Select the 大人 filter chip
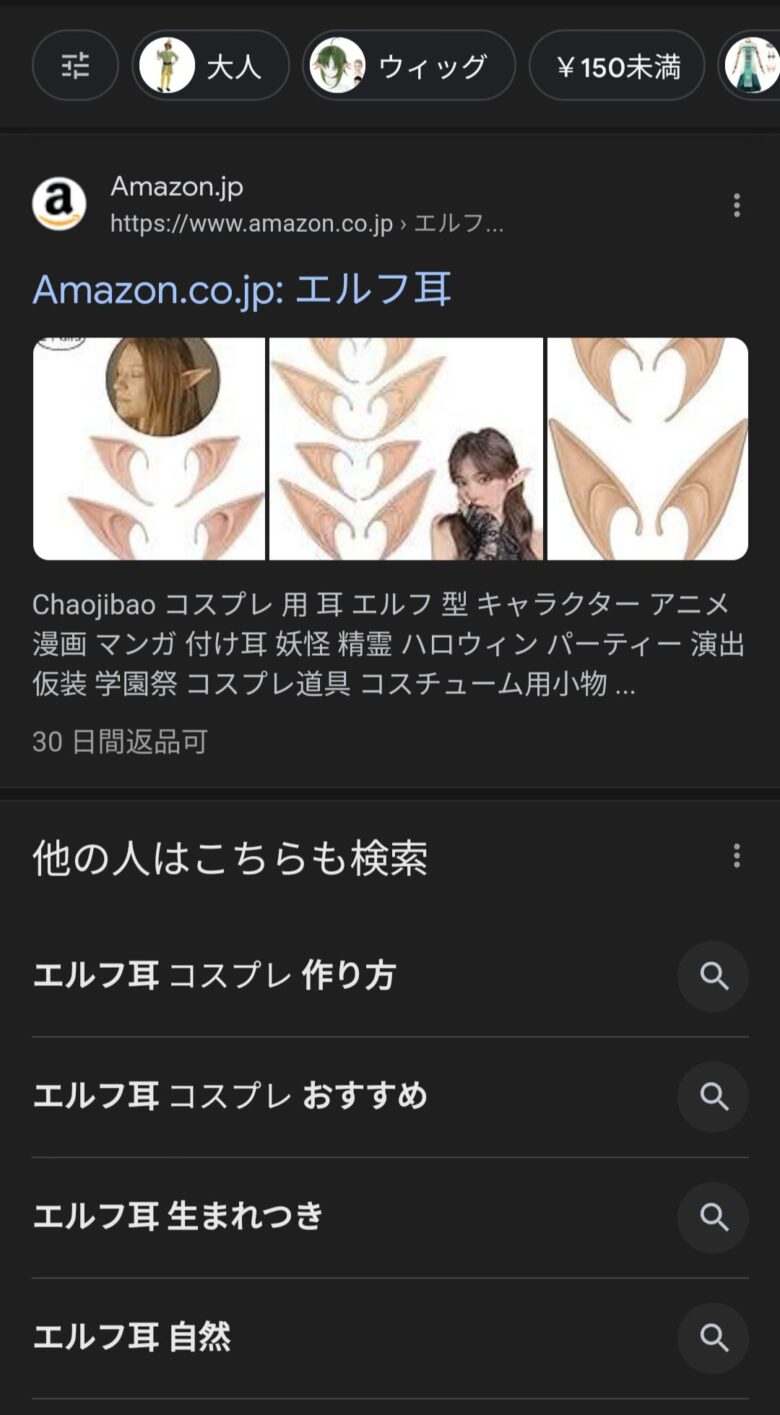 (x=210, y=66)
